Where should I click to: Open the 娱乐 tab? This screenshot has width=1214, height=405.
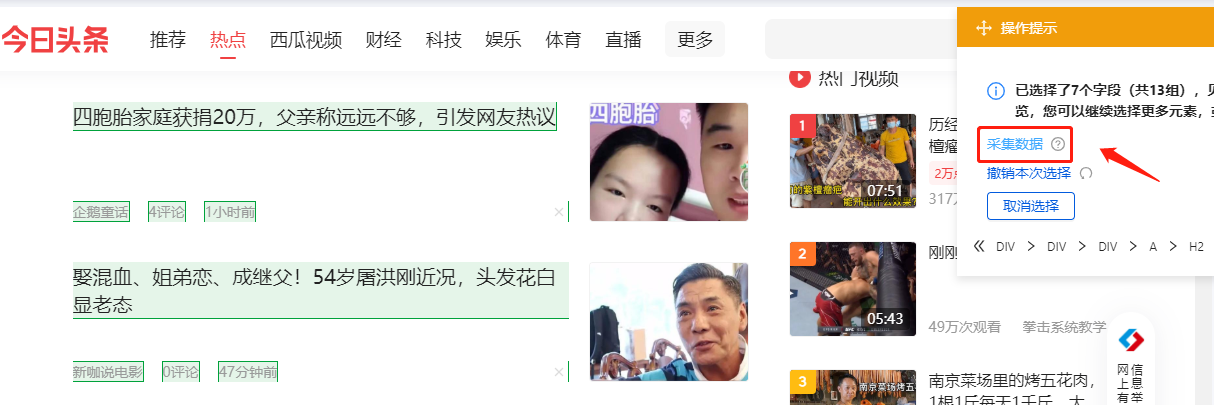point(503,40)
